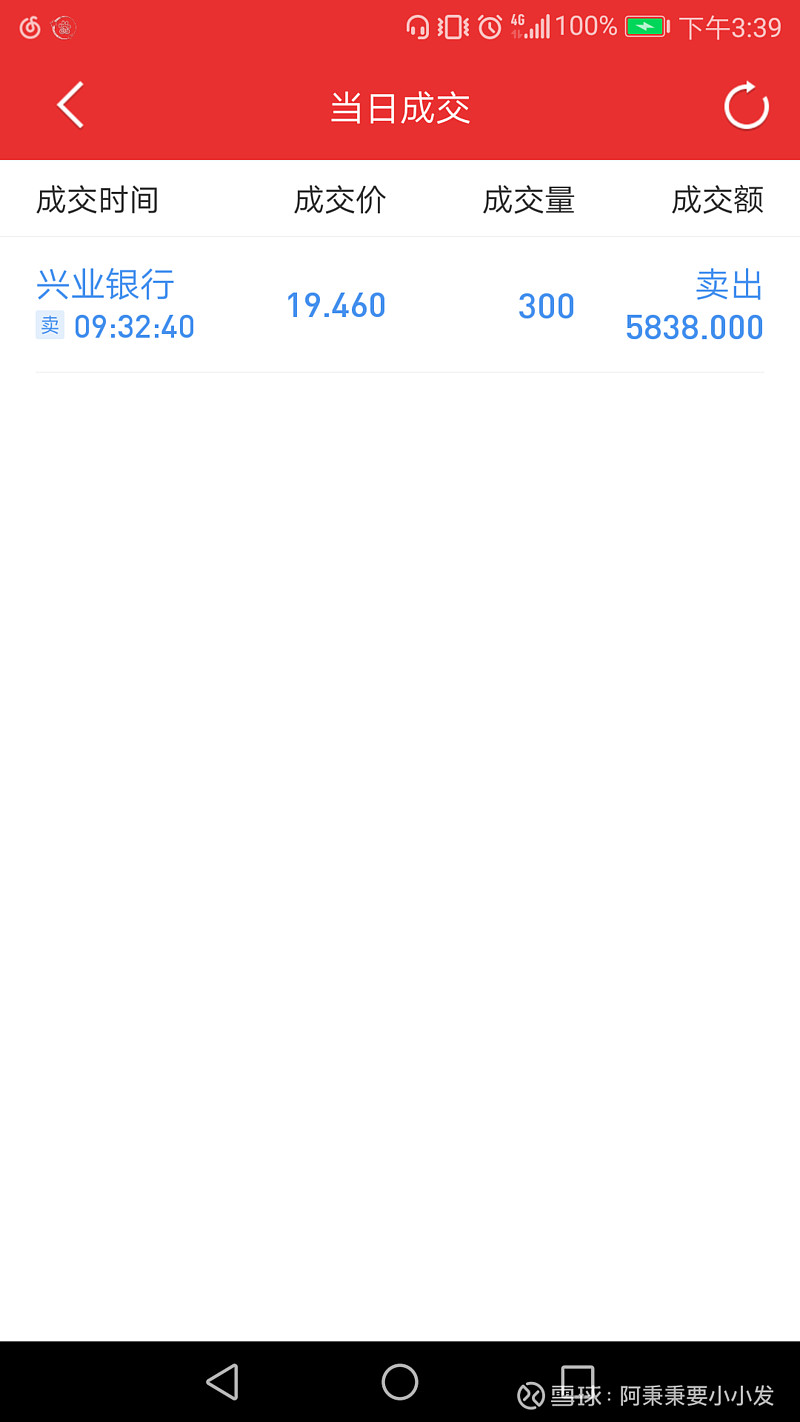Refresh today's transaction list
The width and height of the screenshot is (800, 1422).
click(x=746, y=106)
